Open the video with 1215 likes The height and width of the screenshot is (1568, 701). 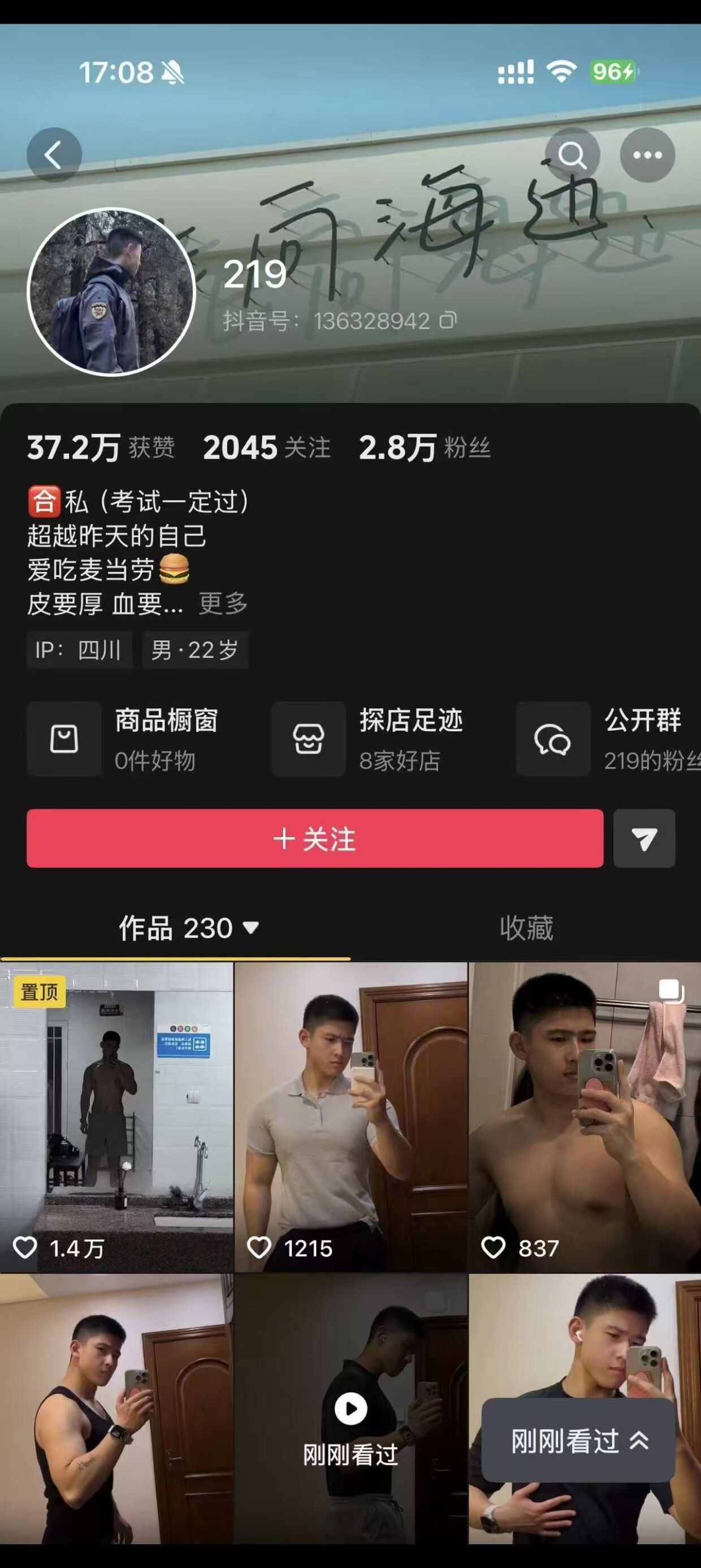350,1117
